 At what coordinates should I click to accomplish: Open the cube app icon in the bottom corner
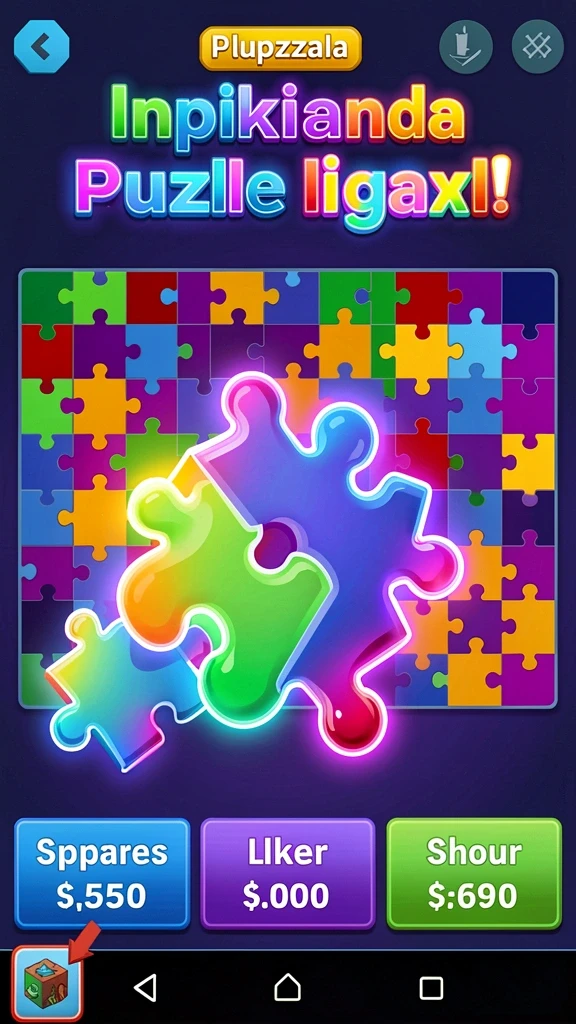point(47,984)
